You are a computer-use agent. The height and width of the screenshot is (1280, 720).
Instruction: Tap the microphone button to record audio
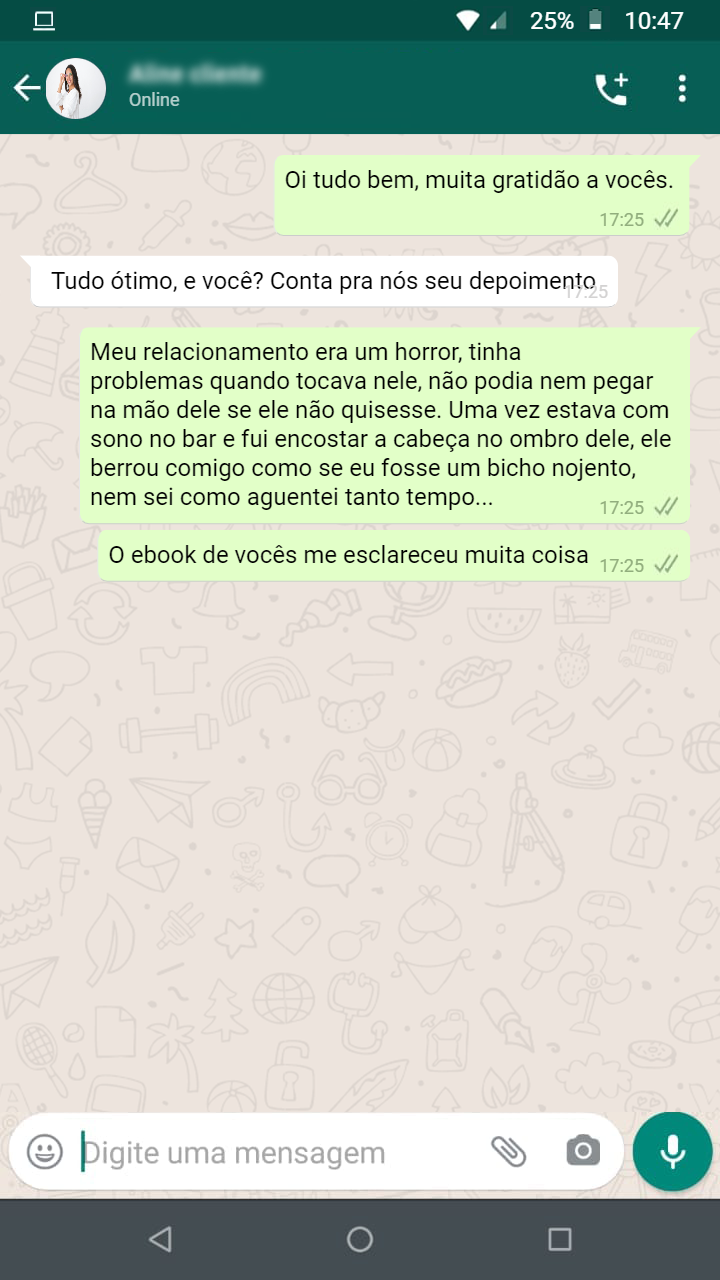(x=673, y=1151)
